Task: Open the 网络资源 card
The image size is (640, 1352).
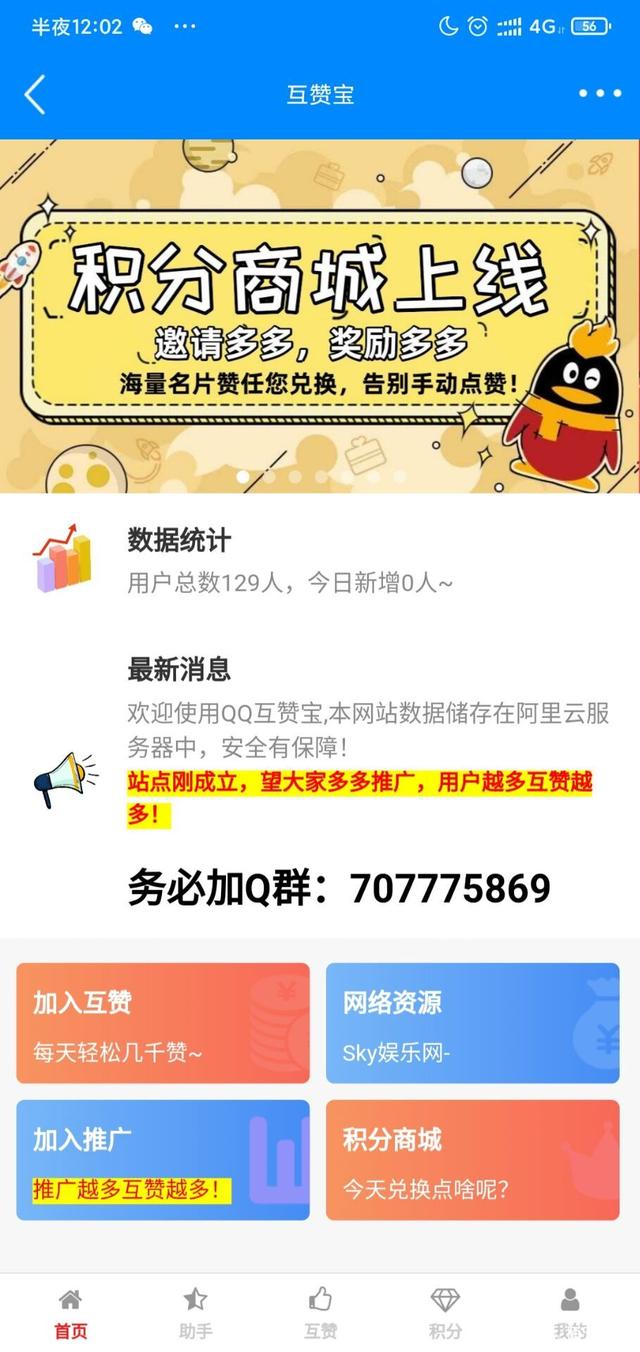Action: [472, 1023]
